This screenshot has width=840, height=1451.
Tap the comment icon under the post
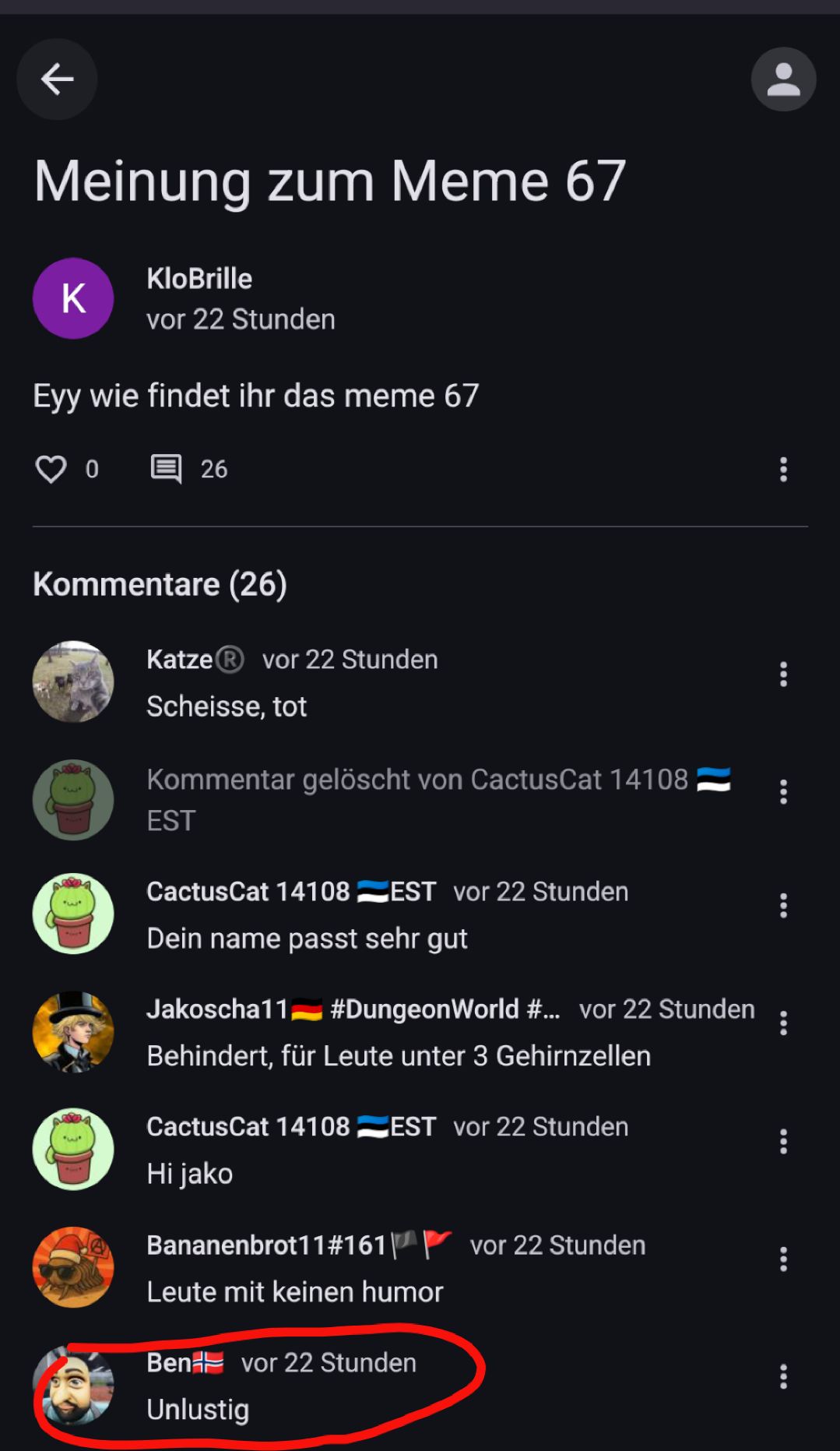(166, 469)
